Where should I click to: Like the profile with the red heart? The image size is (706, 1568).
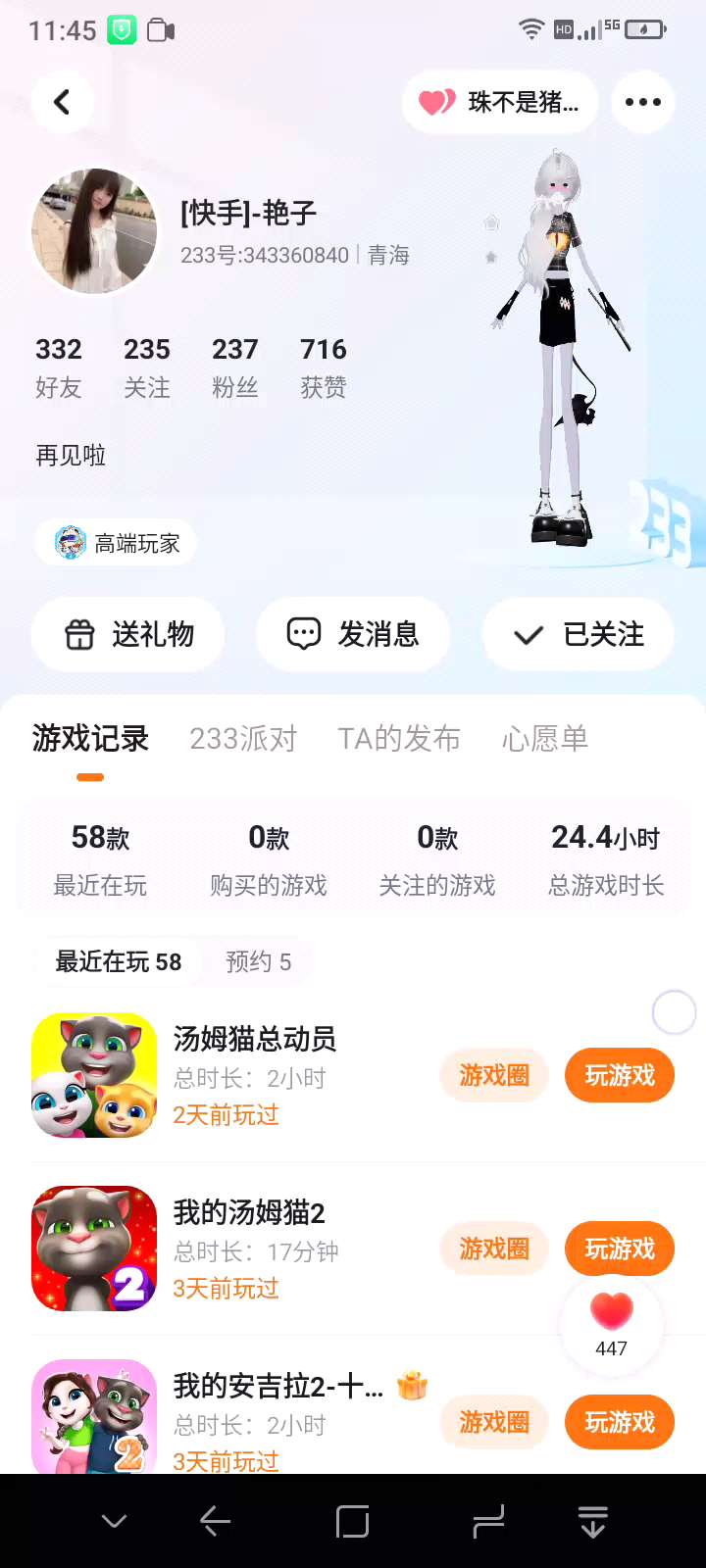(611, 1313)
